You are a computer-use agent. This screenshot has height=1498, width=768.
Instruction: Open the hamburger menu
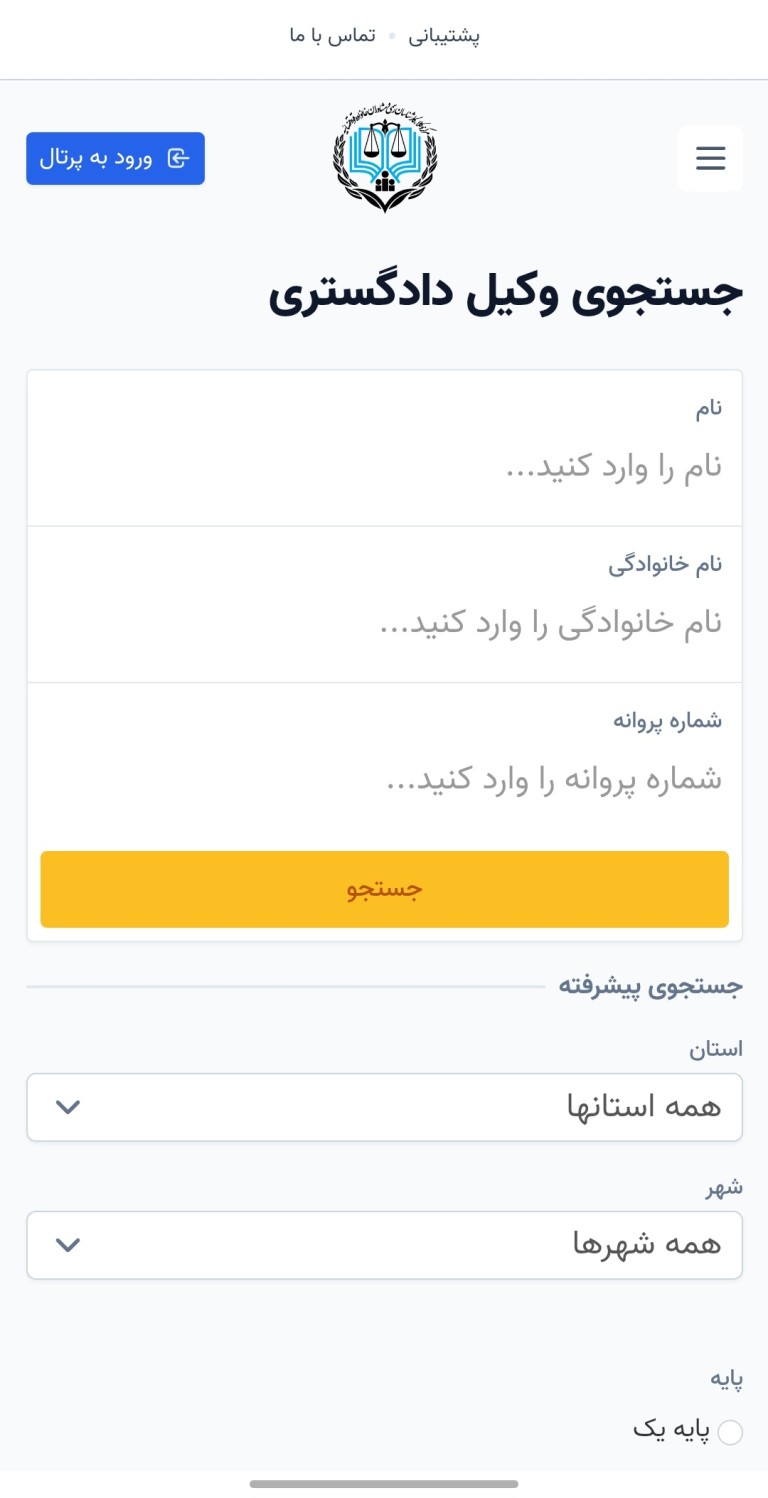click(710, 158)
